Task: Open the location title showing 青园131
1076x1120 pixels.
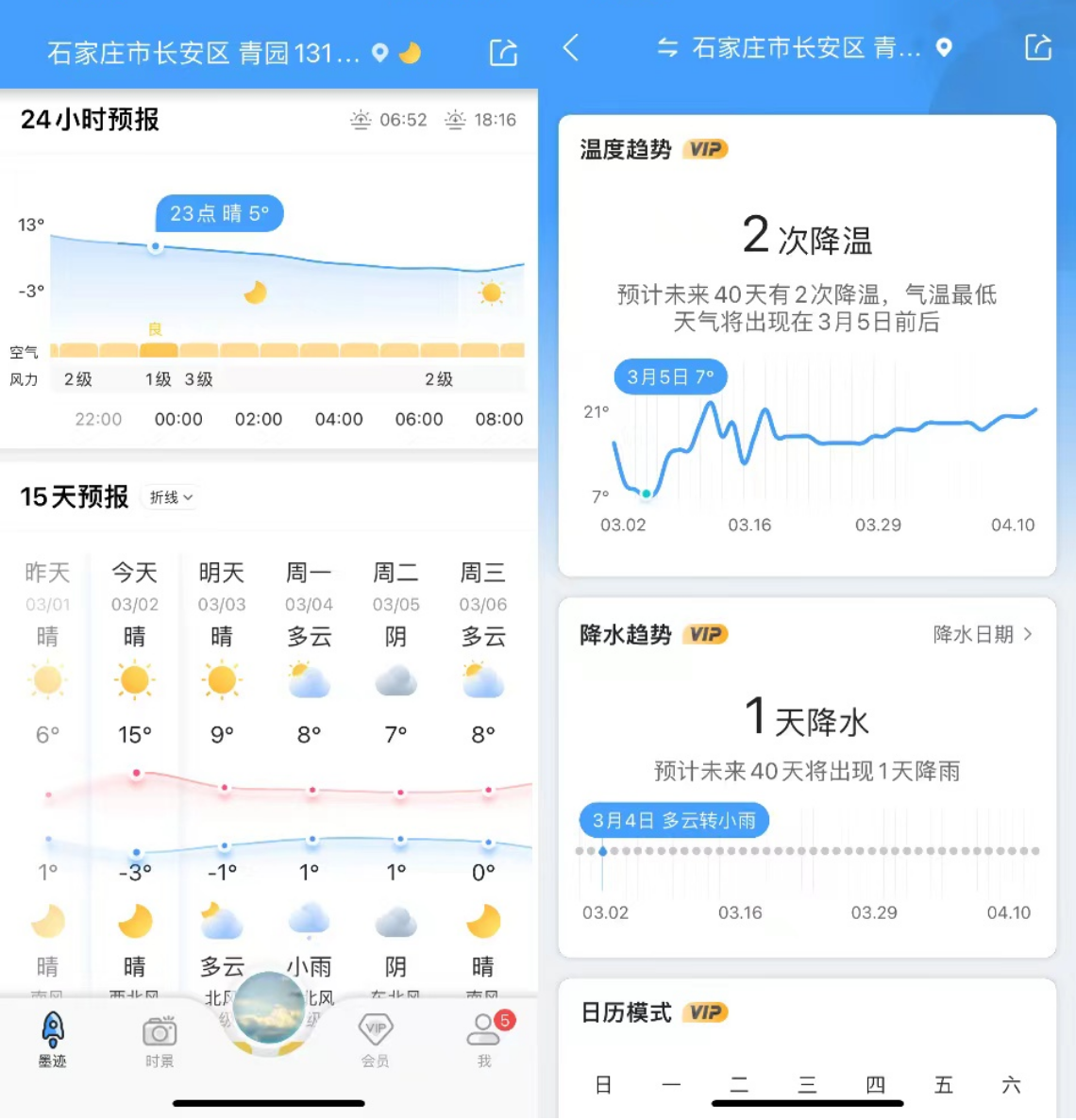Action: coord(203,53)
